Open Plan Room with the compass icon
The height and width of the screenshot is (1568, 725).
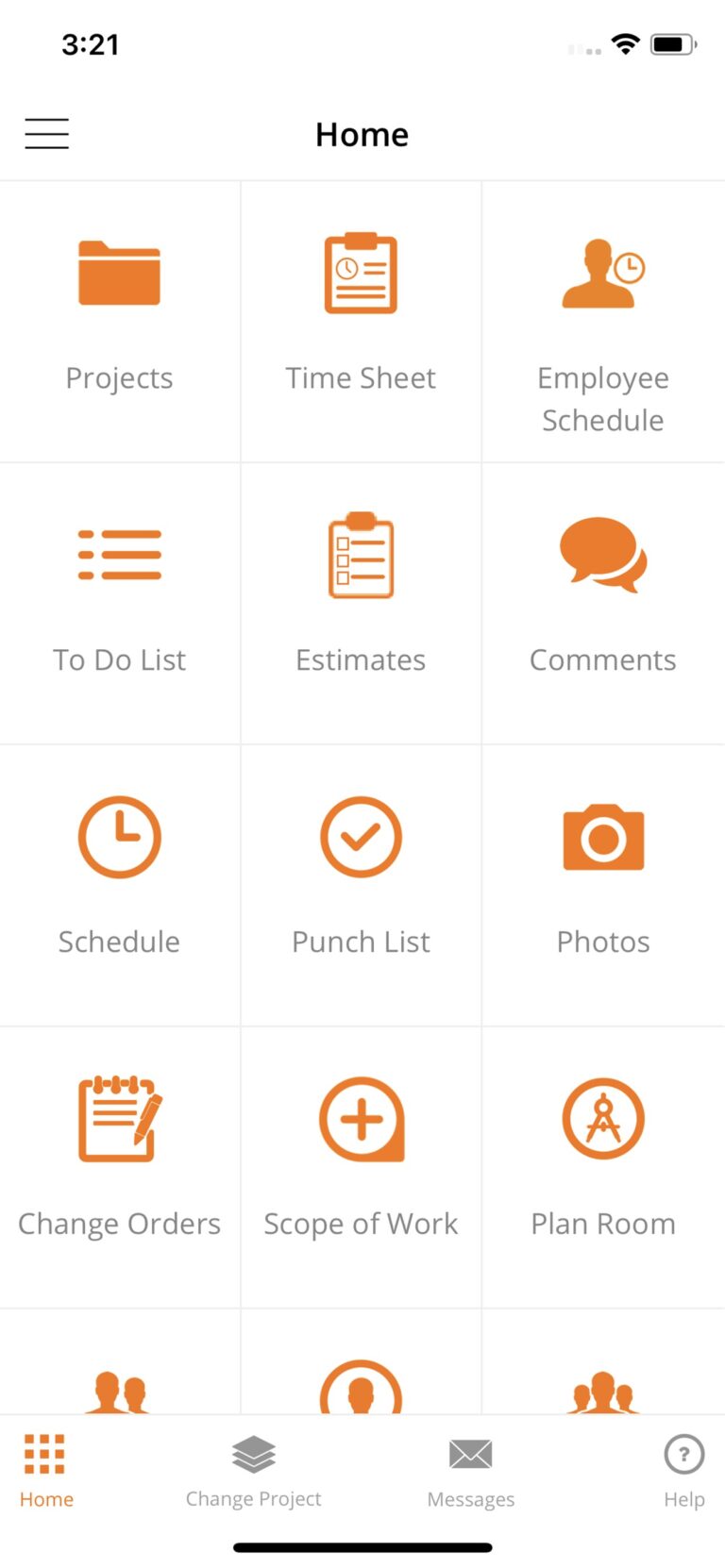pos(603,1119)
